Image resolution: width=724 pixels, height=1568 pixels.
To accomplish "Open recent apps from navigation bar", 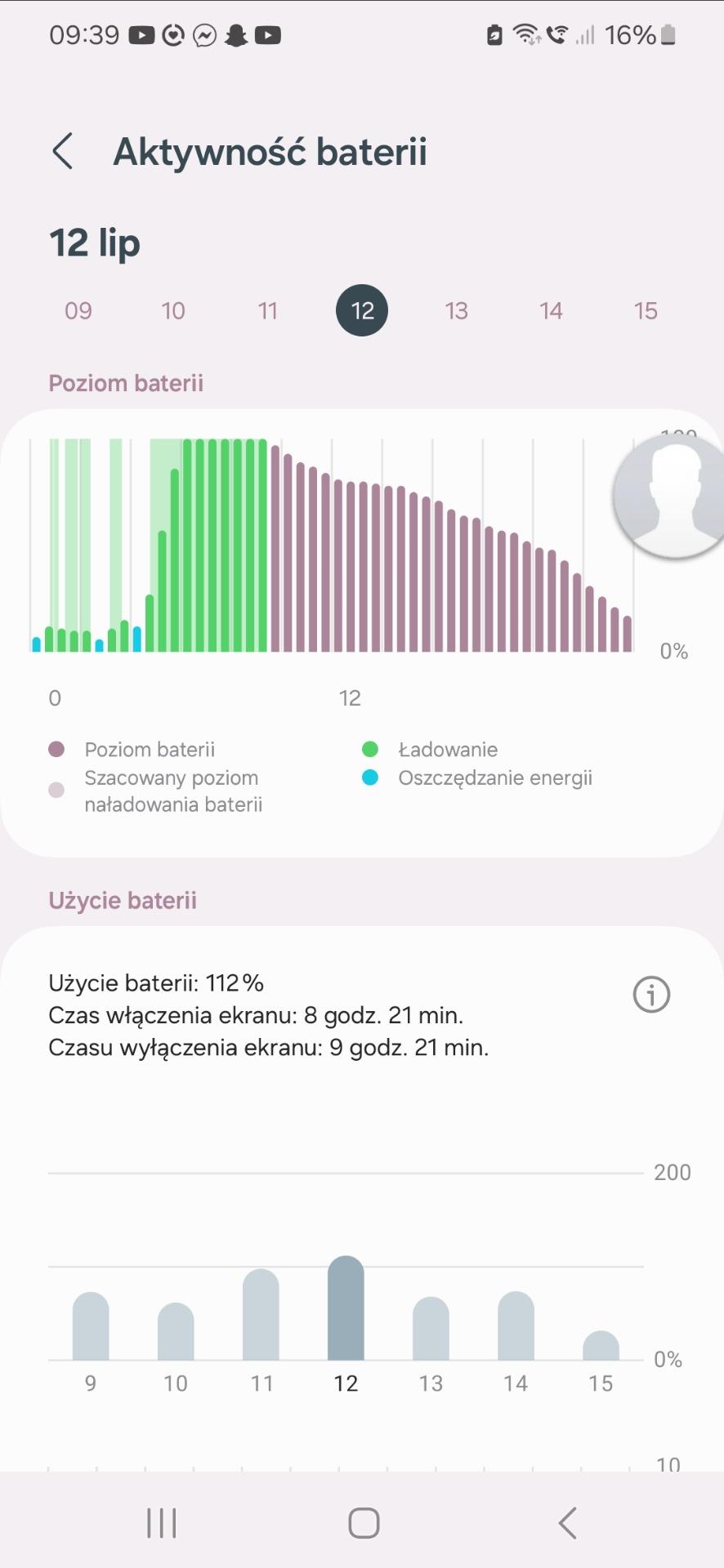I will pyautogui.click(x=161, y=1523).
